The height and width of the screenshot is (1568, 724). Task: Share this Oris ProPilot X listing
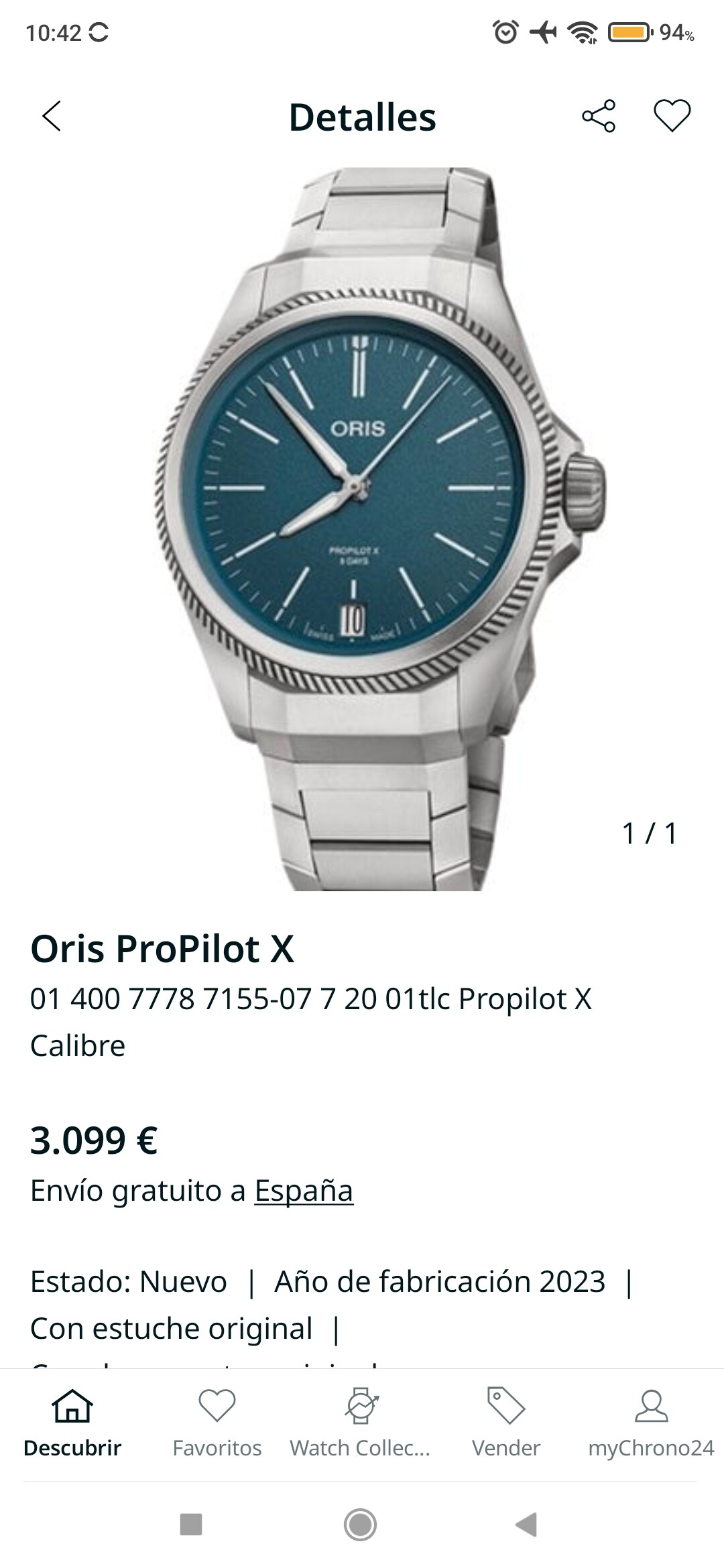coord(599,117)
